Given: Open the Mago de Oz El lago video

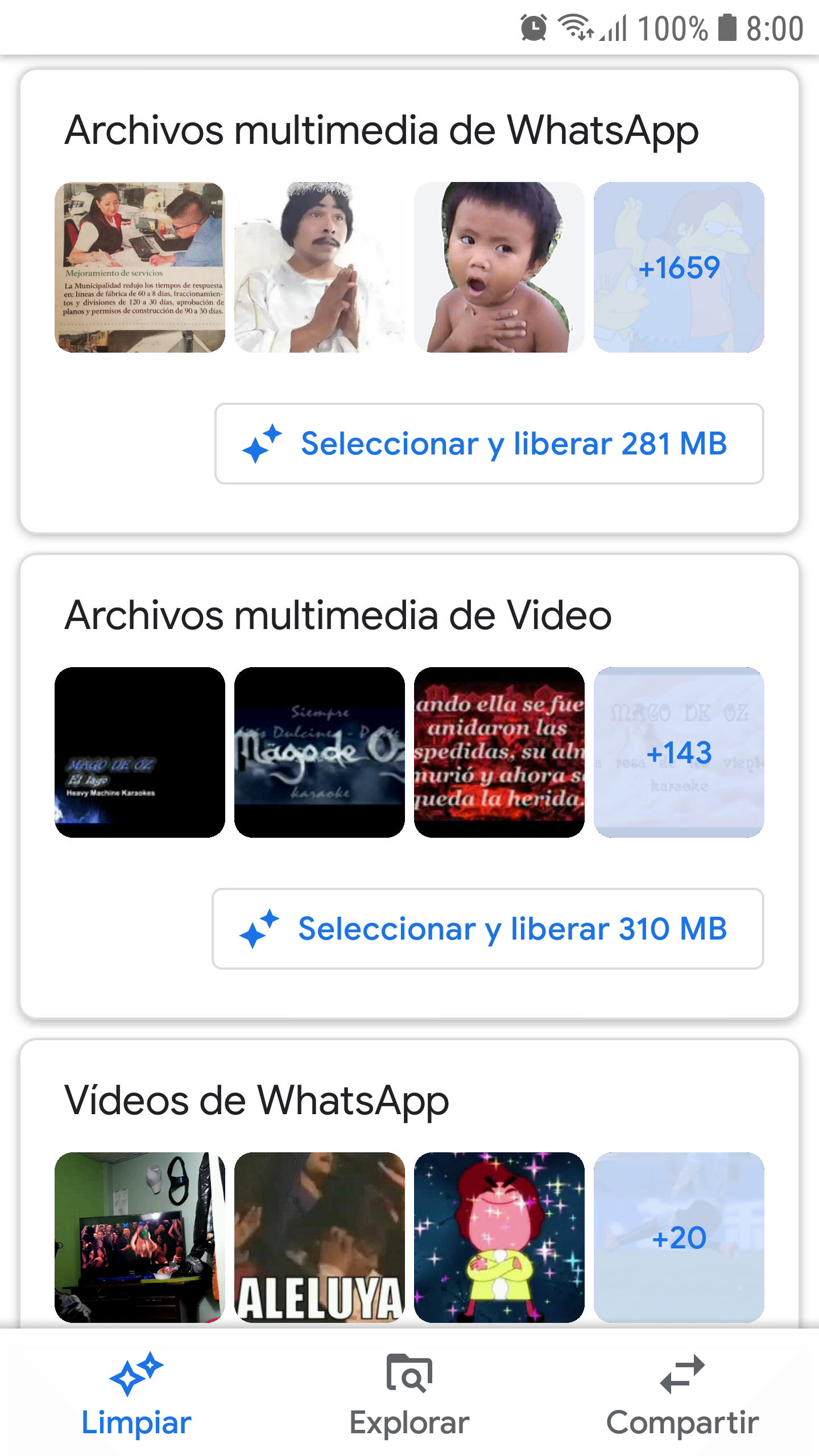Looking at the screenshot, I should coord(140,752).
